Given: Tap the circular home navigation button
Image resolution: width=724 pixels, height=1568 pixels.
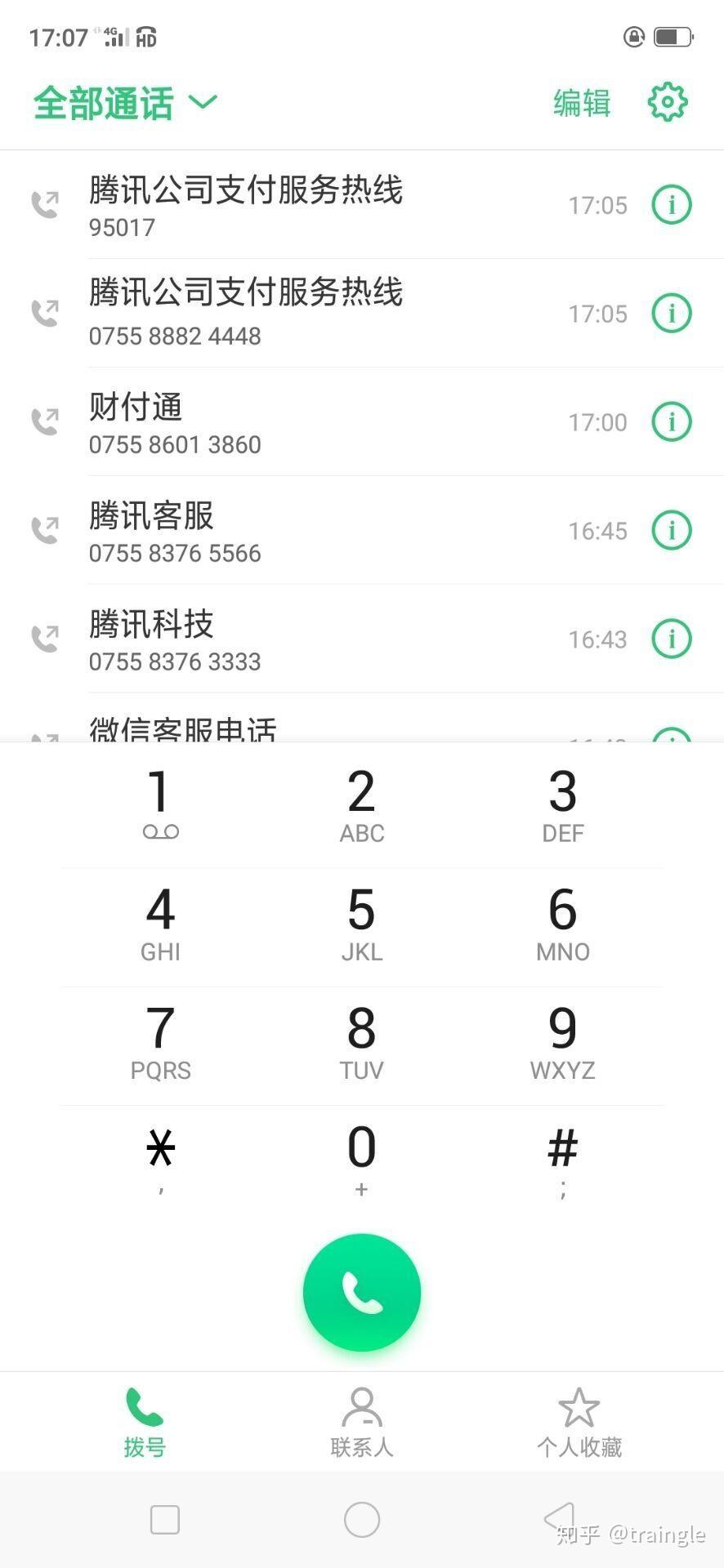Looking at the screenshot, I should 362,1519.
